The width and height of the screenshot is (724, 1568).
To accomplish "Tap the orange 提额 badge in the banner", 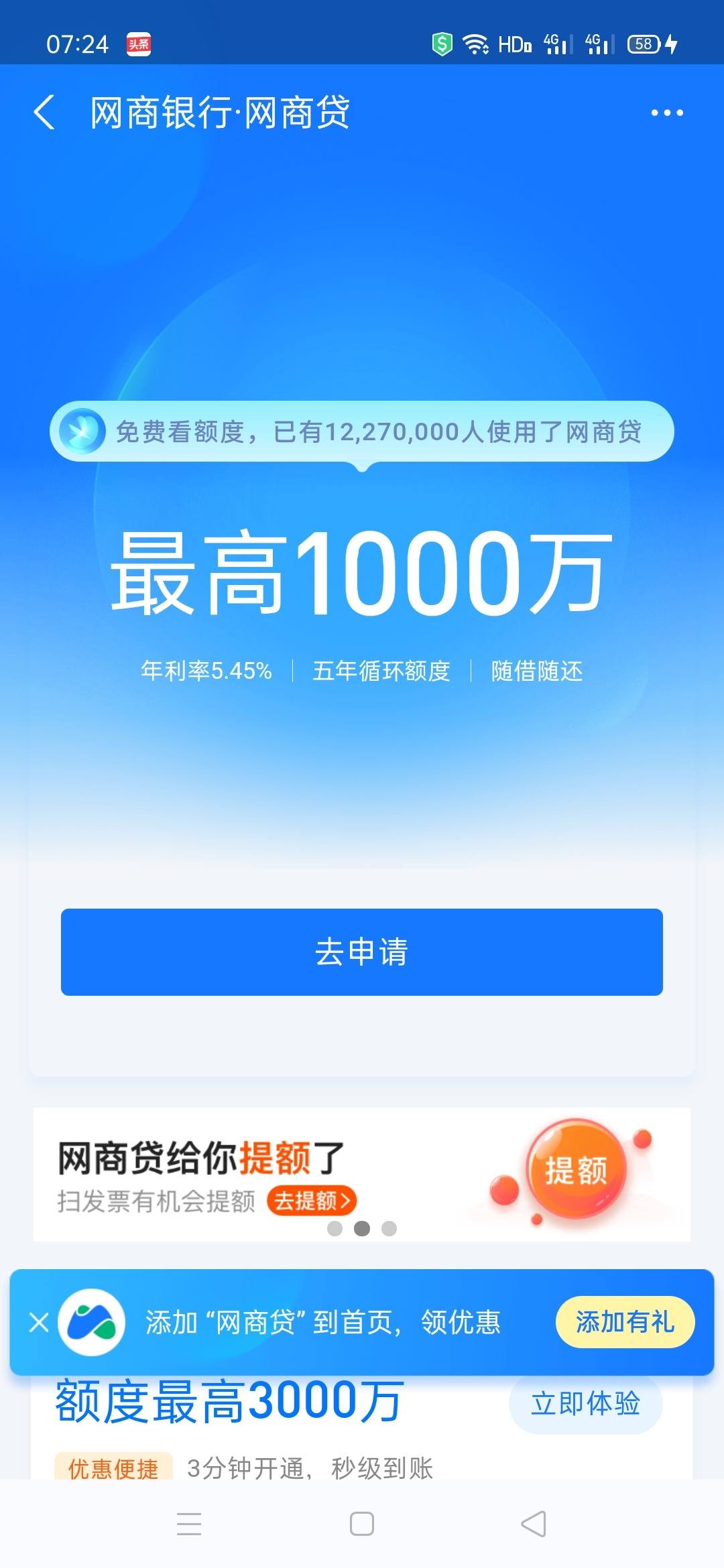I will 575,1167.
